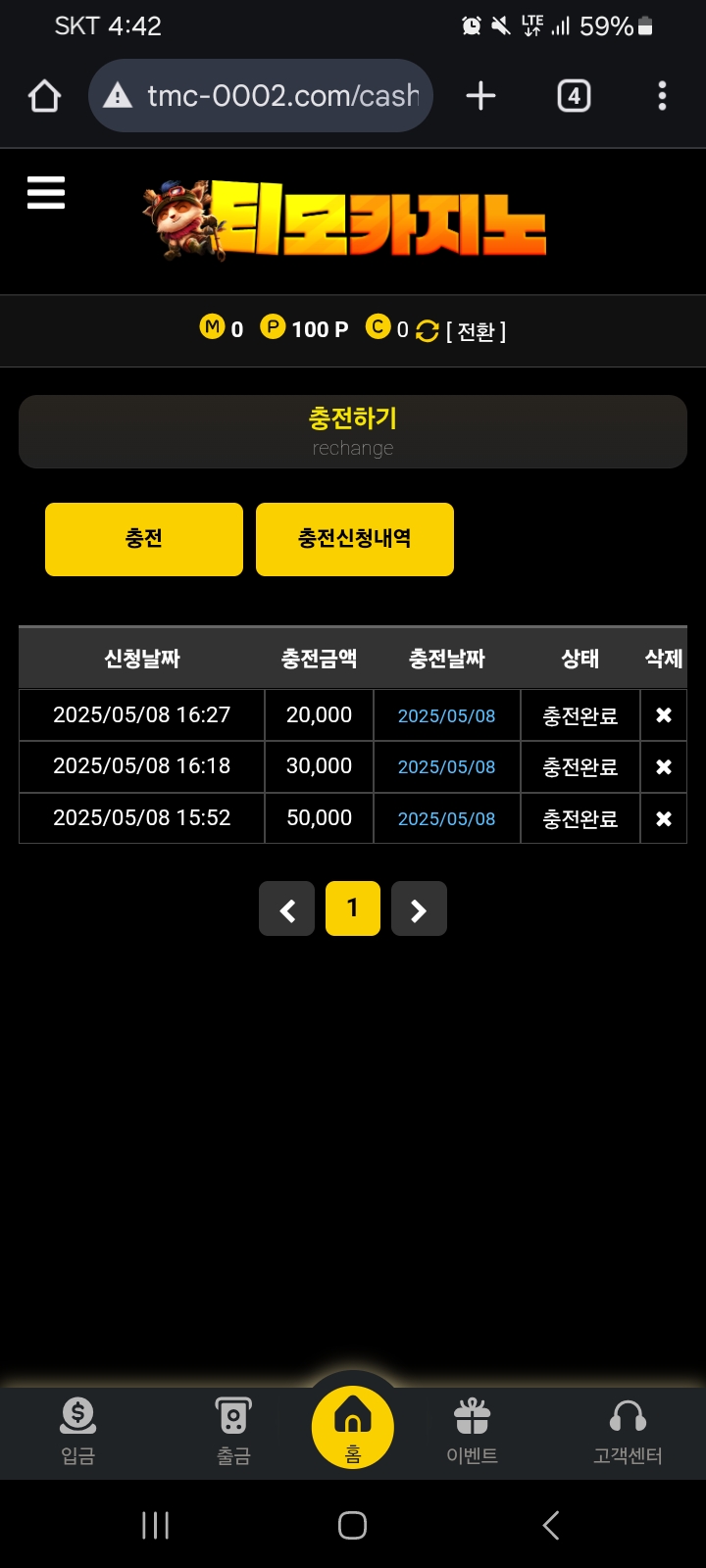Screen dimensions: 706x1568
Task: Open a new browser tab
Action: coord(480,96)
